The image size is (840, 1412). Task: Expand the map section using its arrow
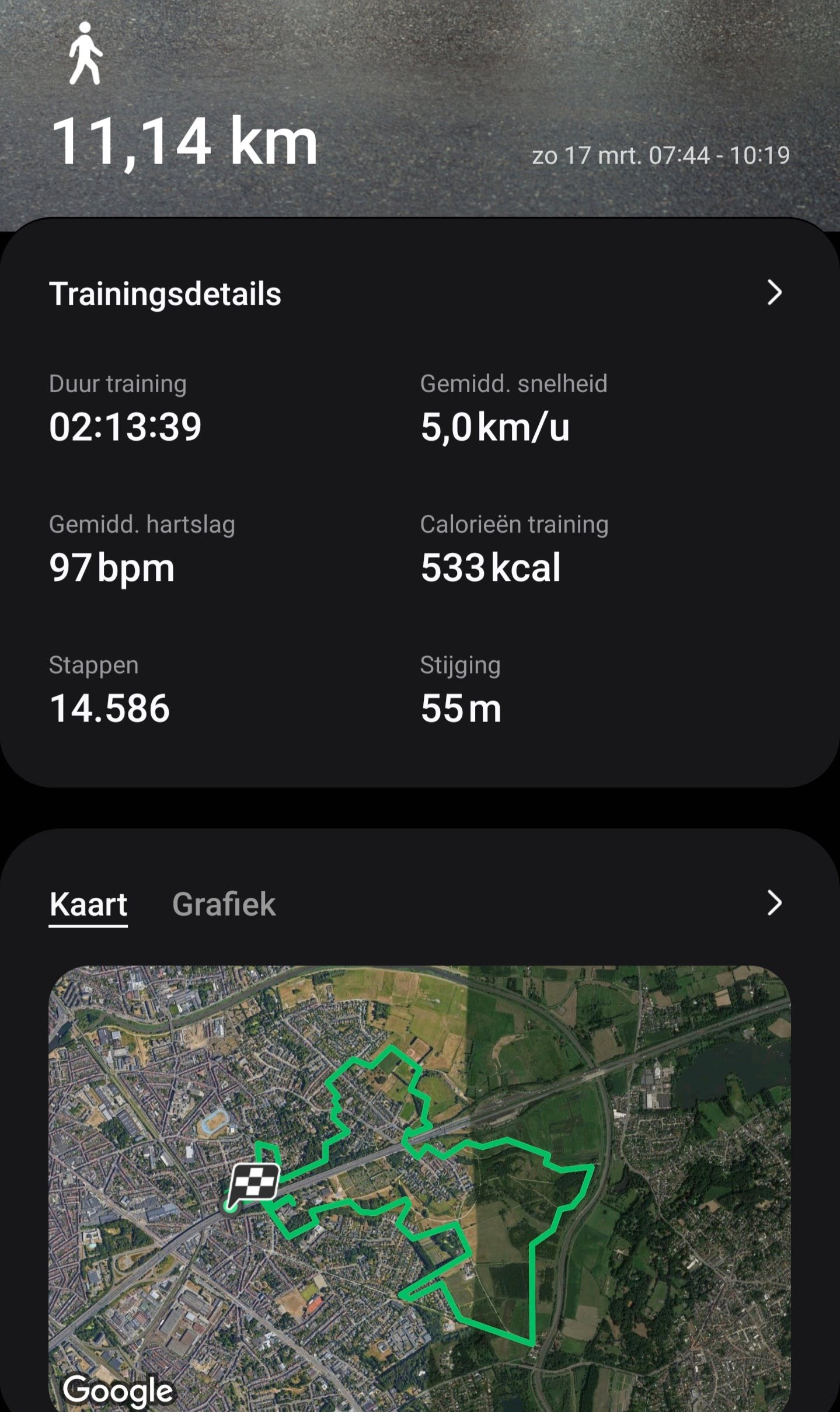[x=774, y=903]
